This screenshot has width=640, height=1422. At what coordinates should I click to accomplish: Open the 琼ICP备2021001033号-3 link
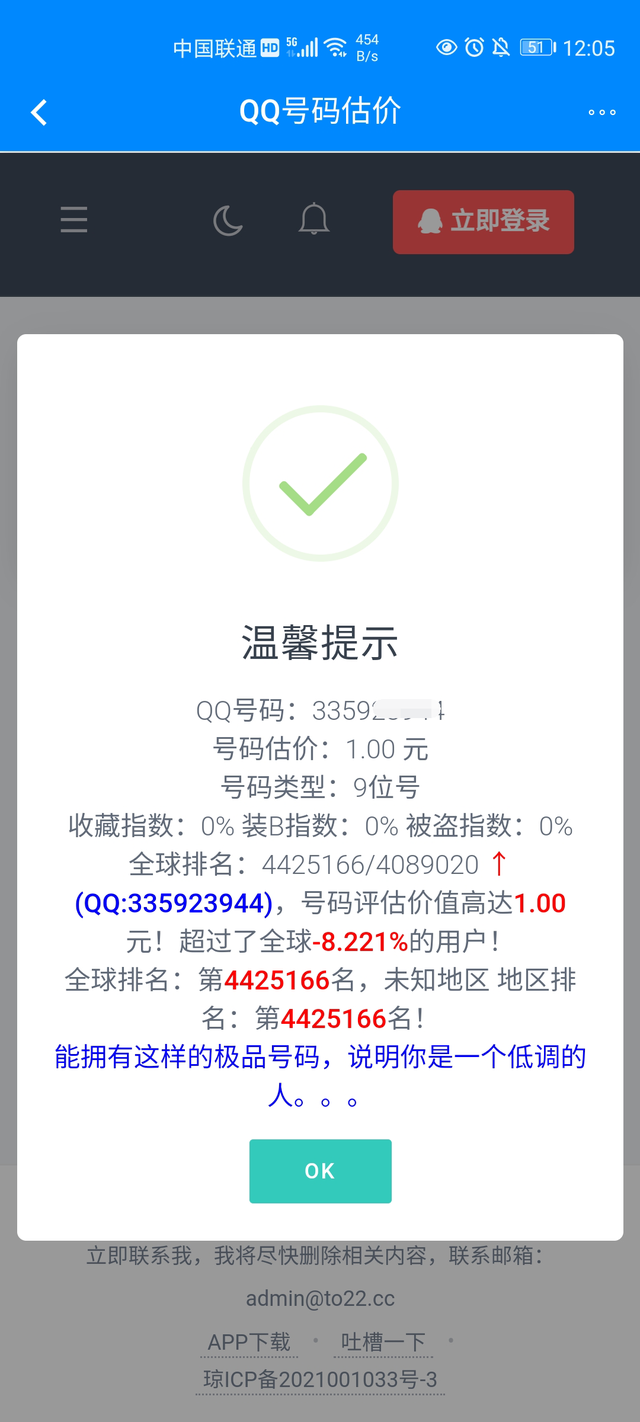pyautogui.click(x=320, y=1380)
